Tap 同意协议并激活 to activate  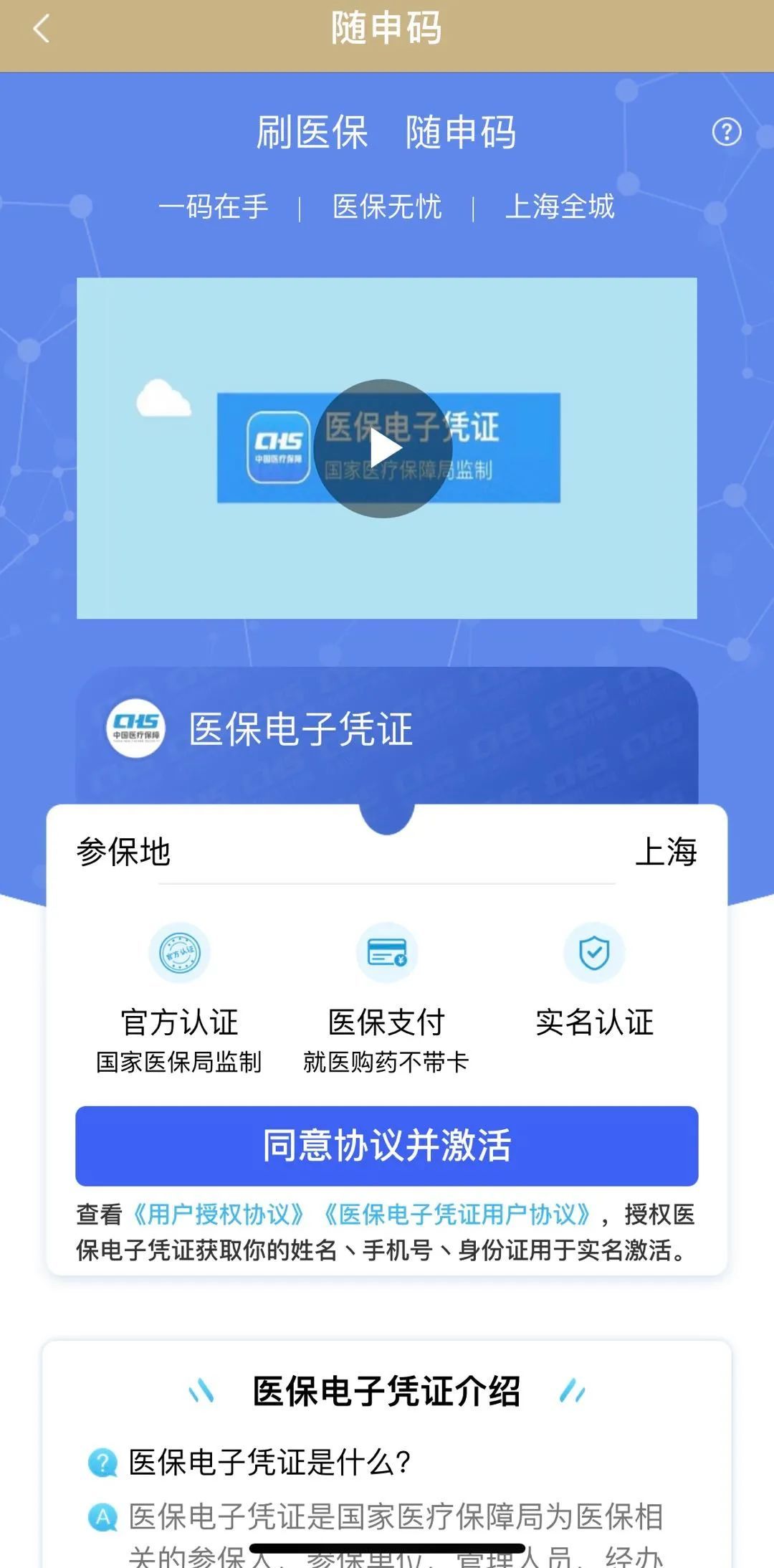coord(387,1145)
